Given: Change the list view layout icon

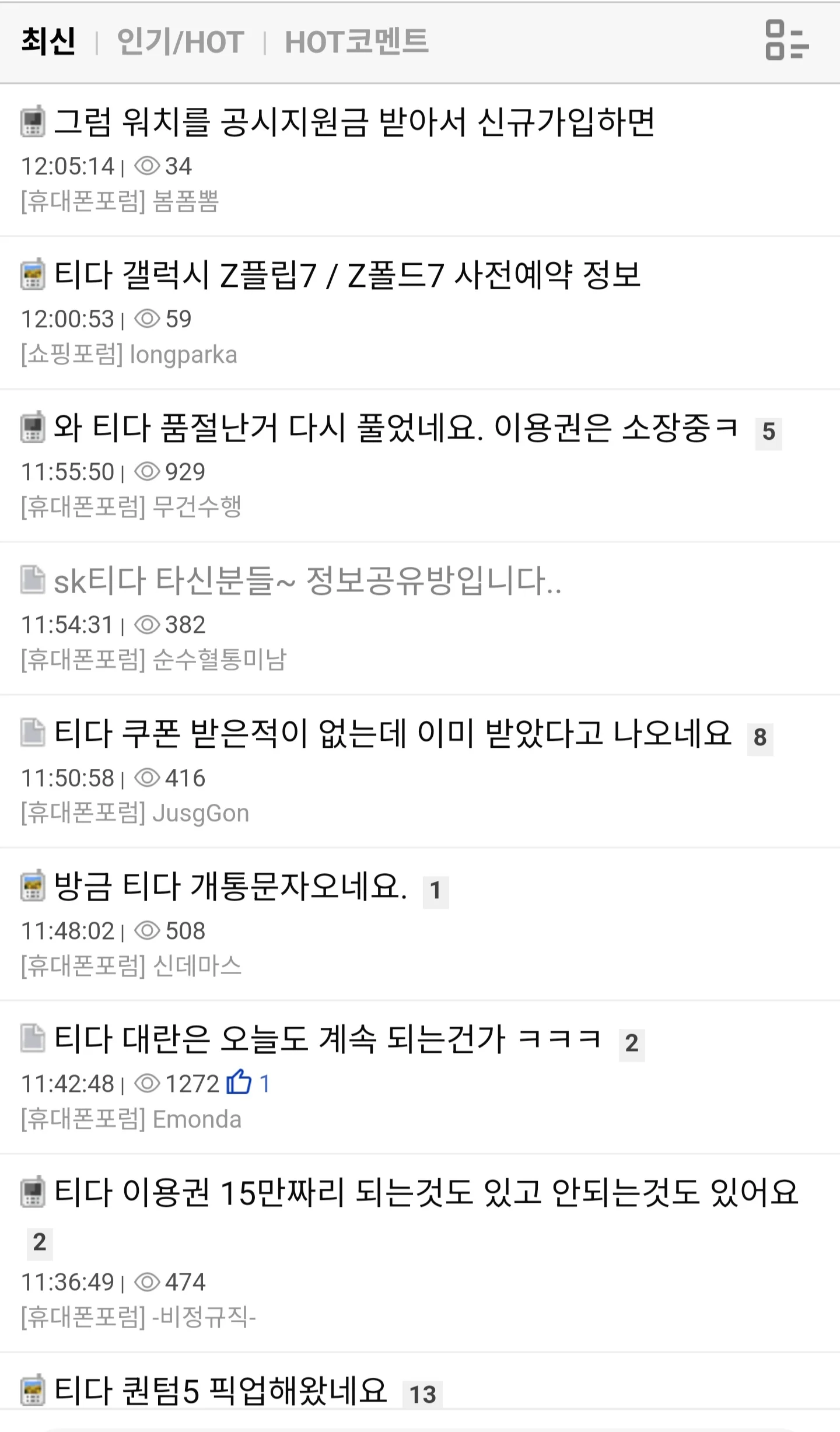Looking at the screenshot, I should click(x=787, y=40).
